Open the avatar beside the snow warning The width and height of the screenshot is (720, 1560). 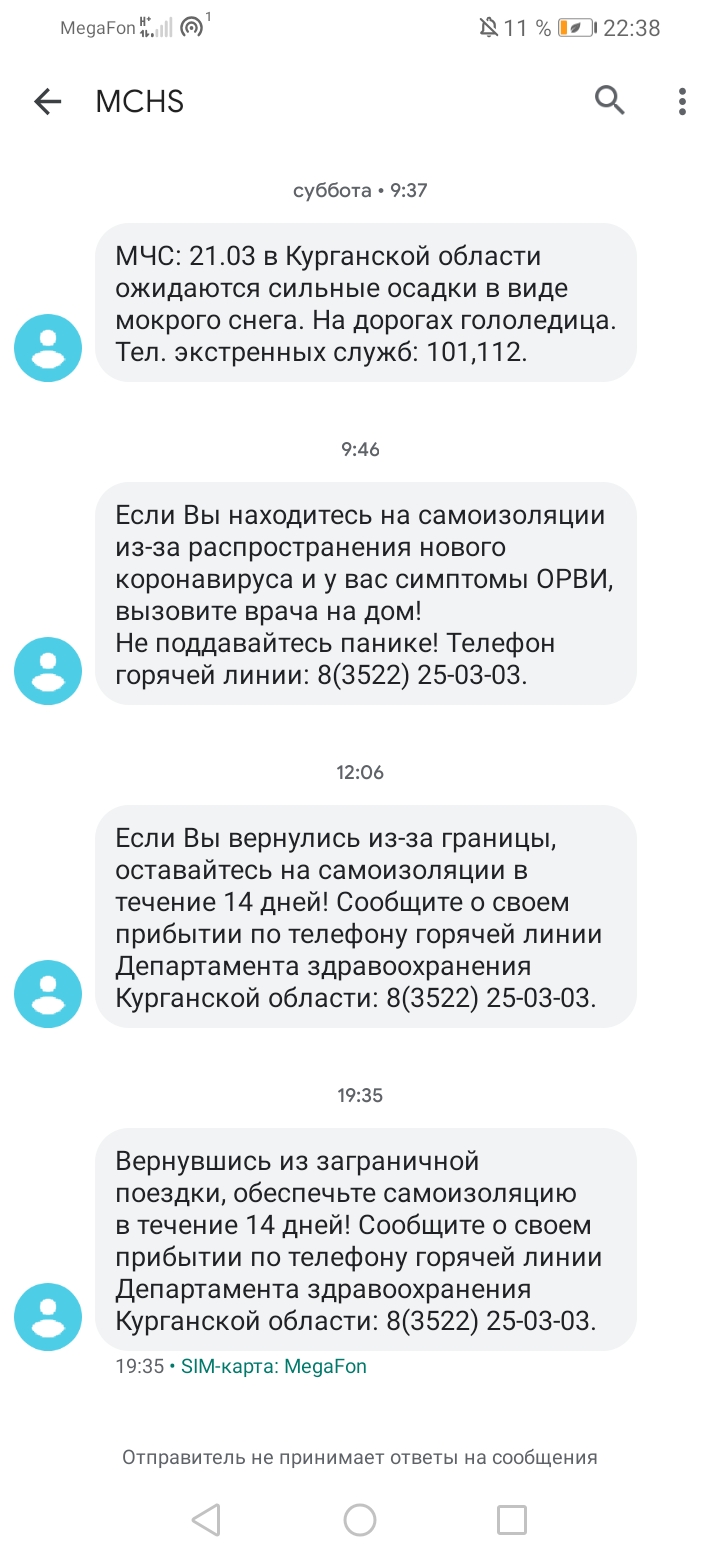47,347
